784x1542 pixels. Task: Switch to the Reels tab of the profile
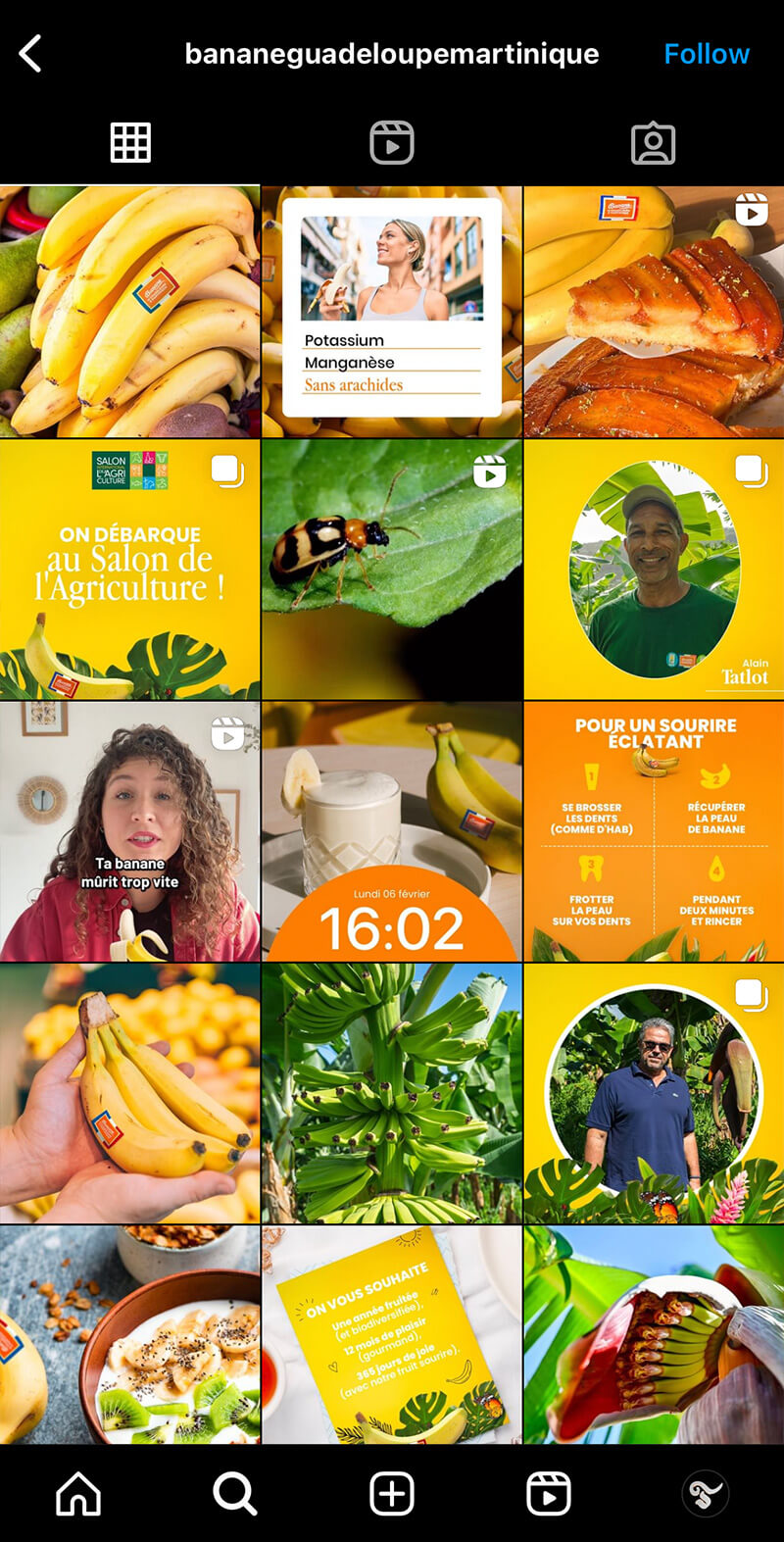click(x=391, y=143)
